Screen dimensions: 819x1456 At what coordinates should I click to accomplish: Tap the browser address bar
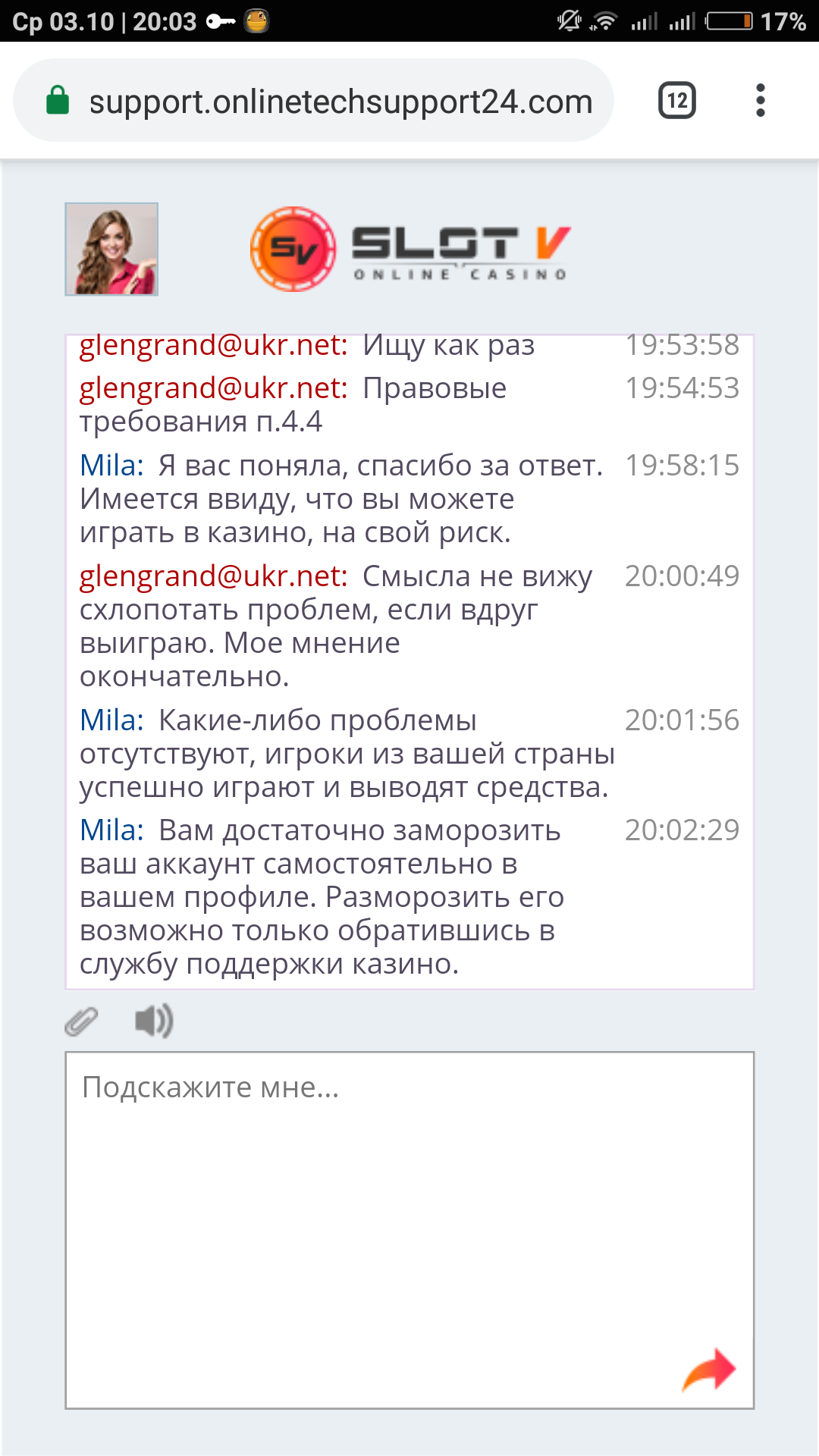click(x=340, y=101)
